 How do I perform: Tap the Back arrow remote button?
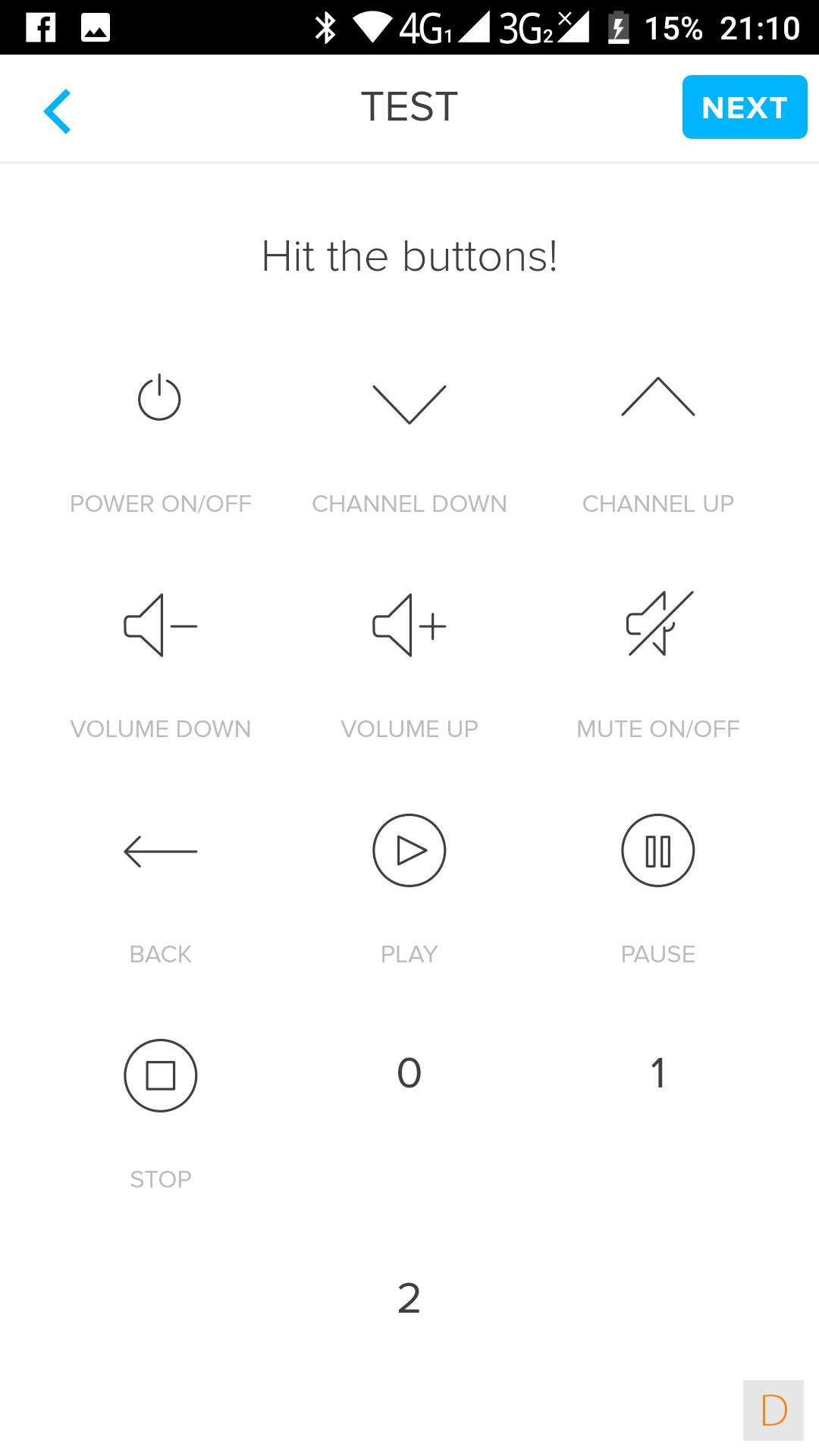pos(160,851)
